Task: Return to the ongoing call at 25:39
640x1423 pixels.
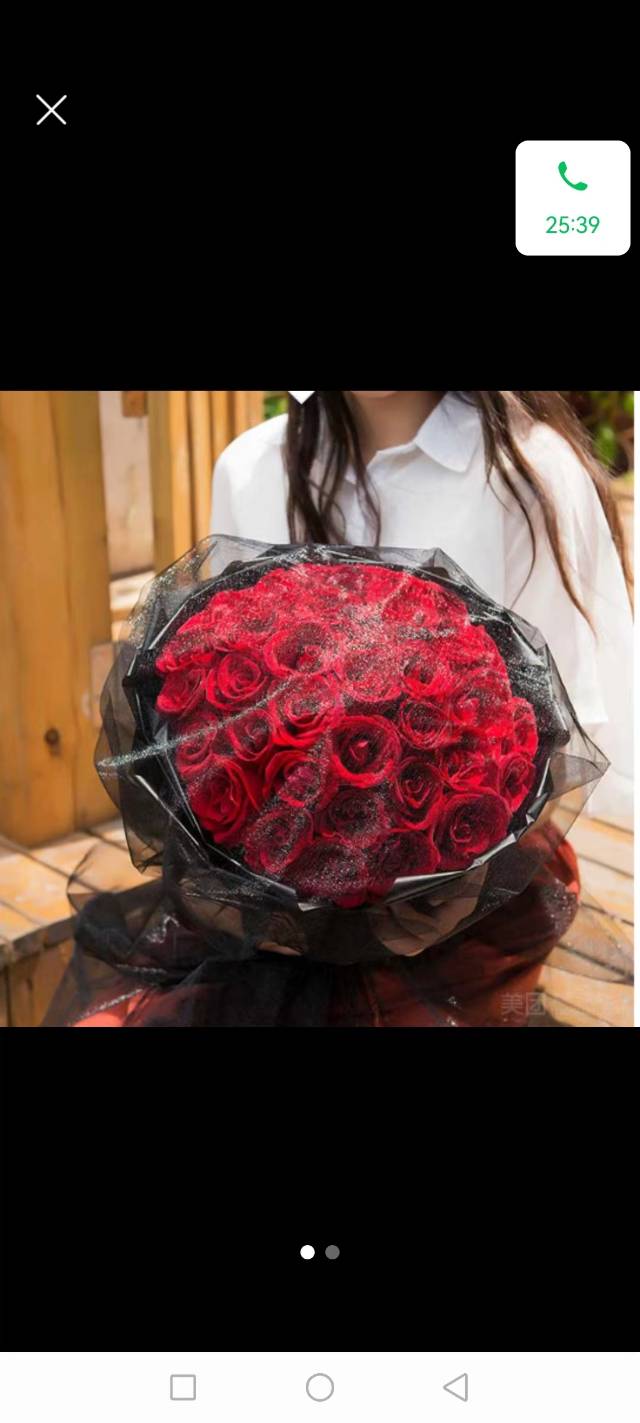Action: point(572,198)
